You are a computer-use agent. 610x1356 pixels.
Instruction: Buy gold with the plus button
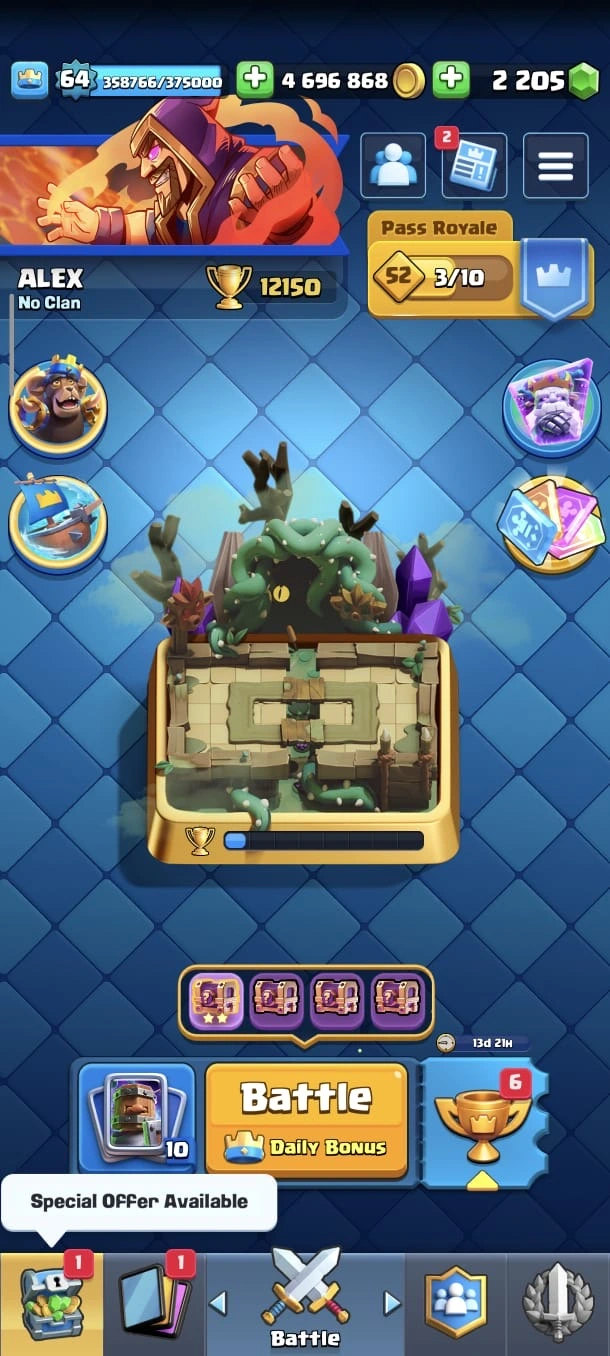255,80
